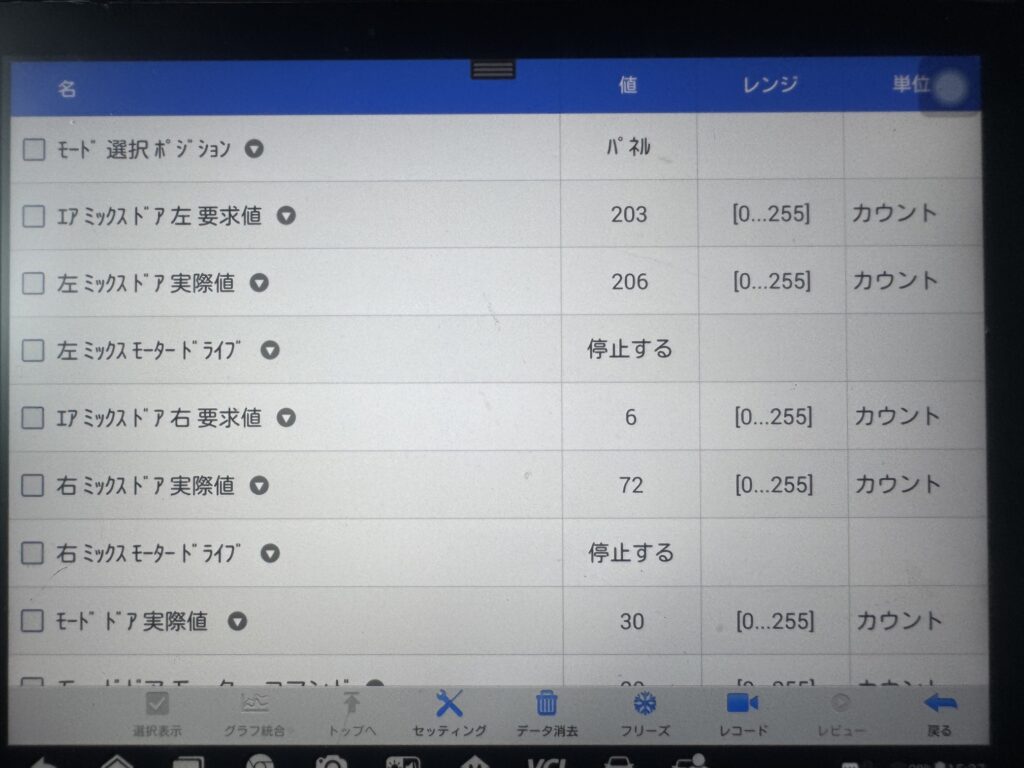Check the 右ミックスモータードライブ checkbox
The image size is (1024, 768).
tap(34, 553)
